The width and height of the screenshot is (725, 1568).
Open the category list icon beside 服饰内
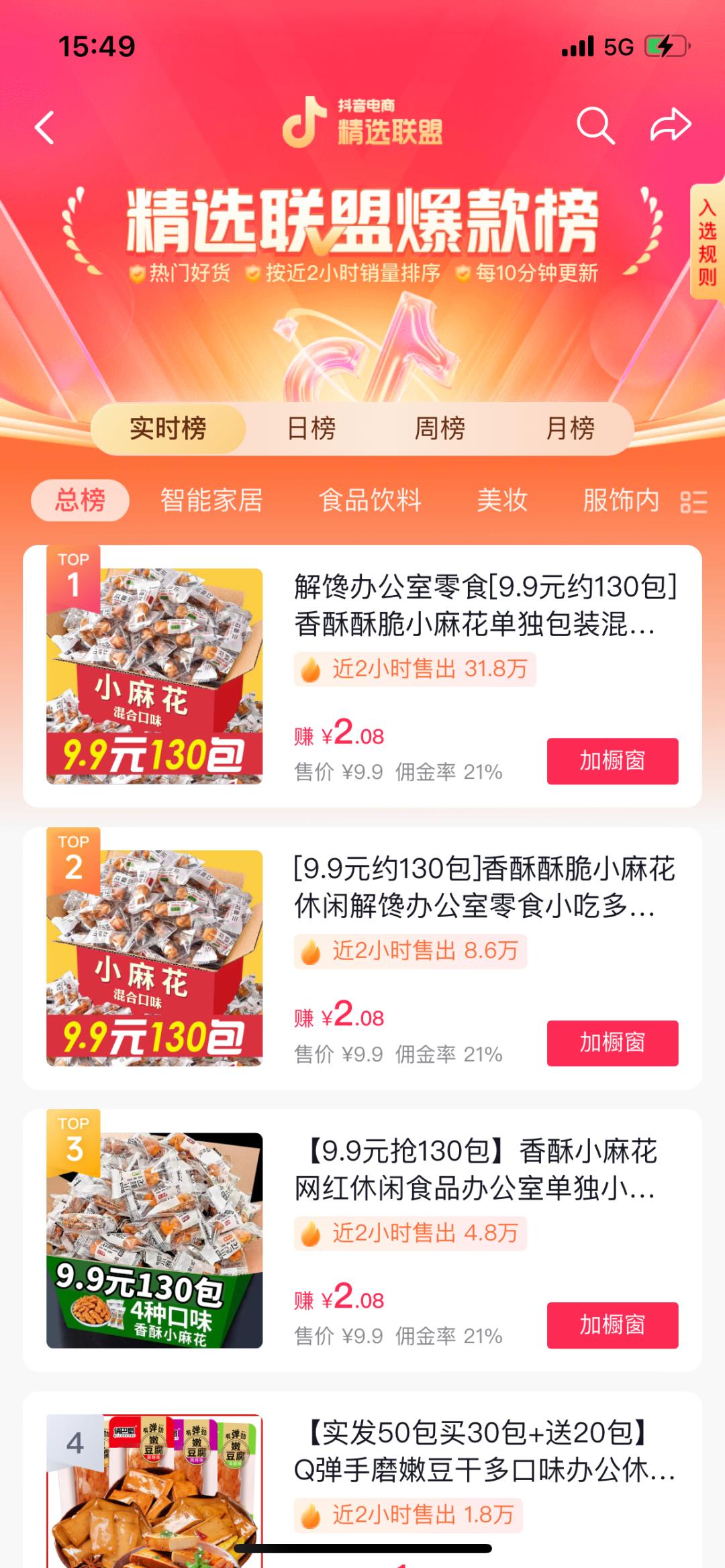pyautogui.click(x=695, y=501)
